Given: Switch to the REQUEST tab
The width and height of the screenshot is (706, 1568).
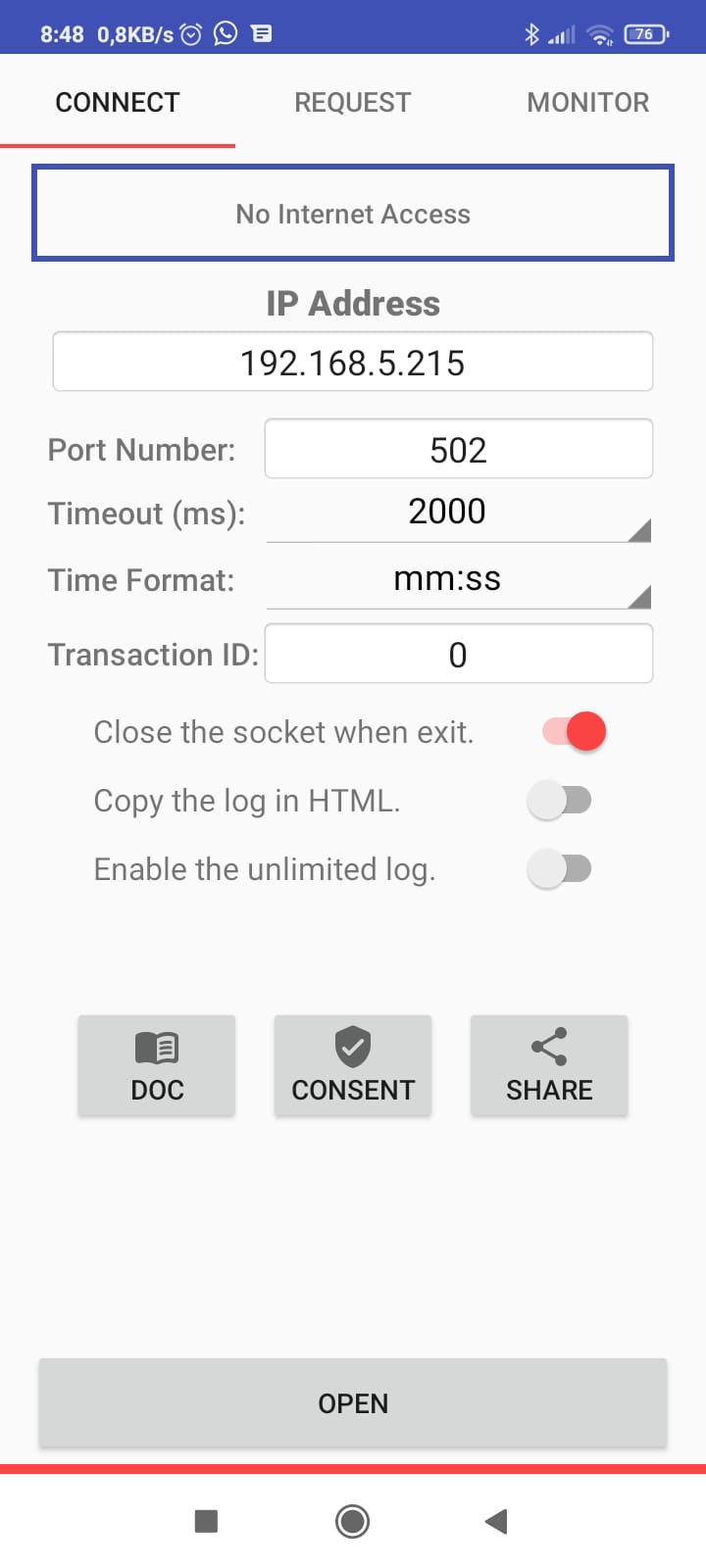Looking at the screenshot, I should [353, 102].
